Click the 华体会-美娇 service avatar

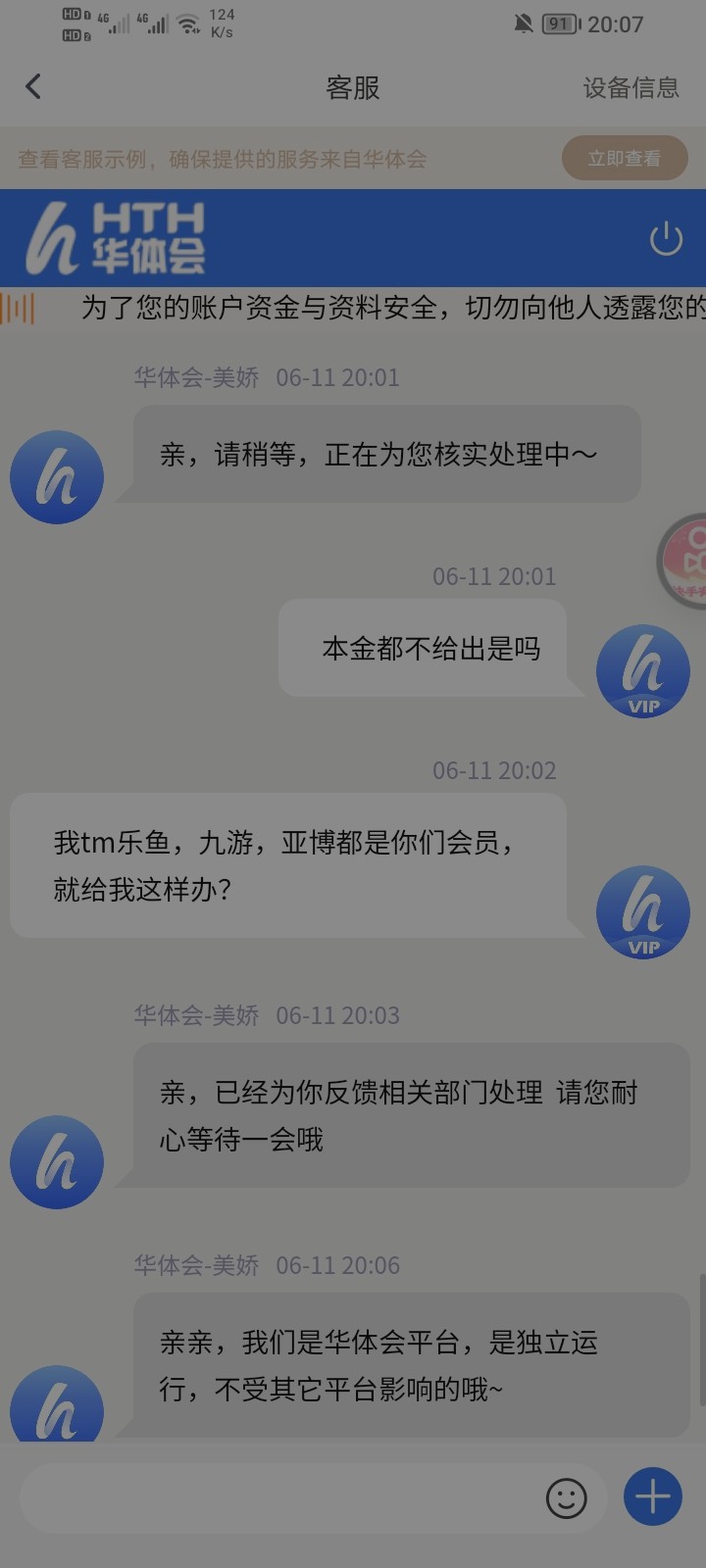coord(56,475)
